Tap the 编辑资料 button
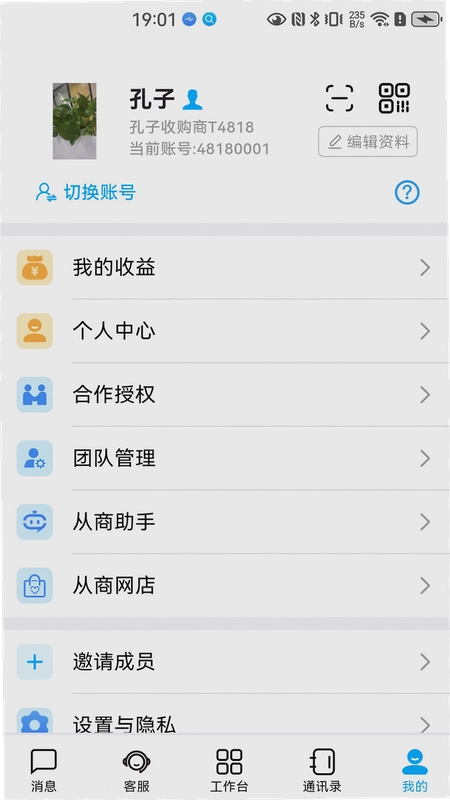This screenshot has width=450, height=800. coord(368,141)
